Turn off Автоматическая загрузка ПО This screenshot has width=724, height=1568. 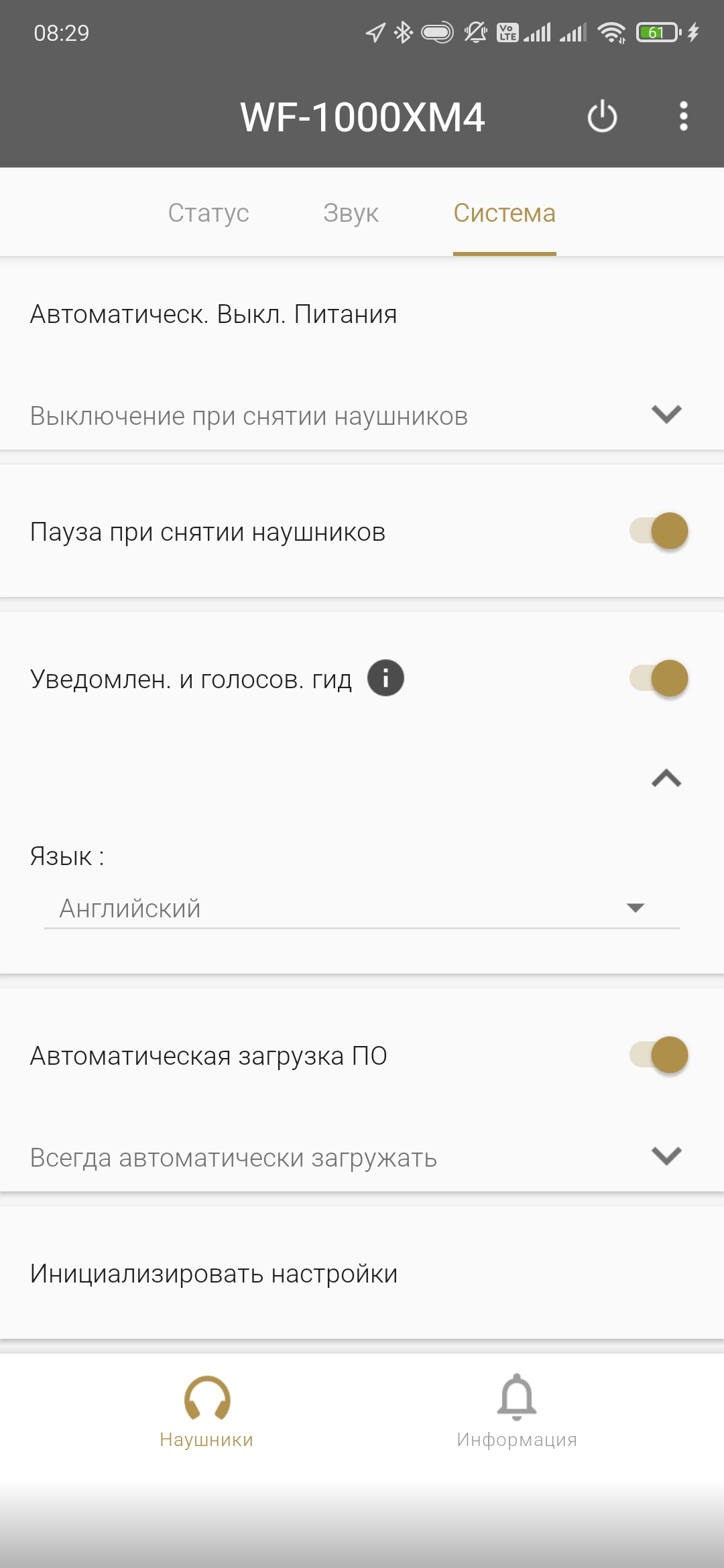coord(660,1055)
